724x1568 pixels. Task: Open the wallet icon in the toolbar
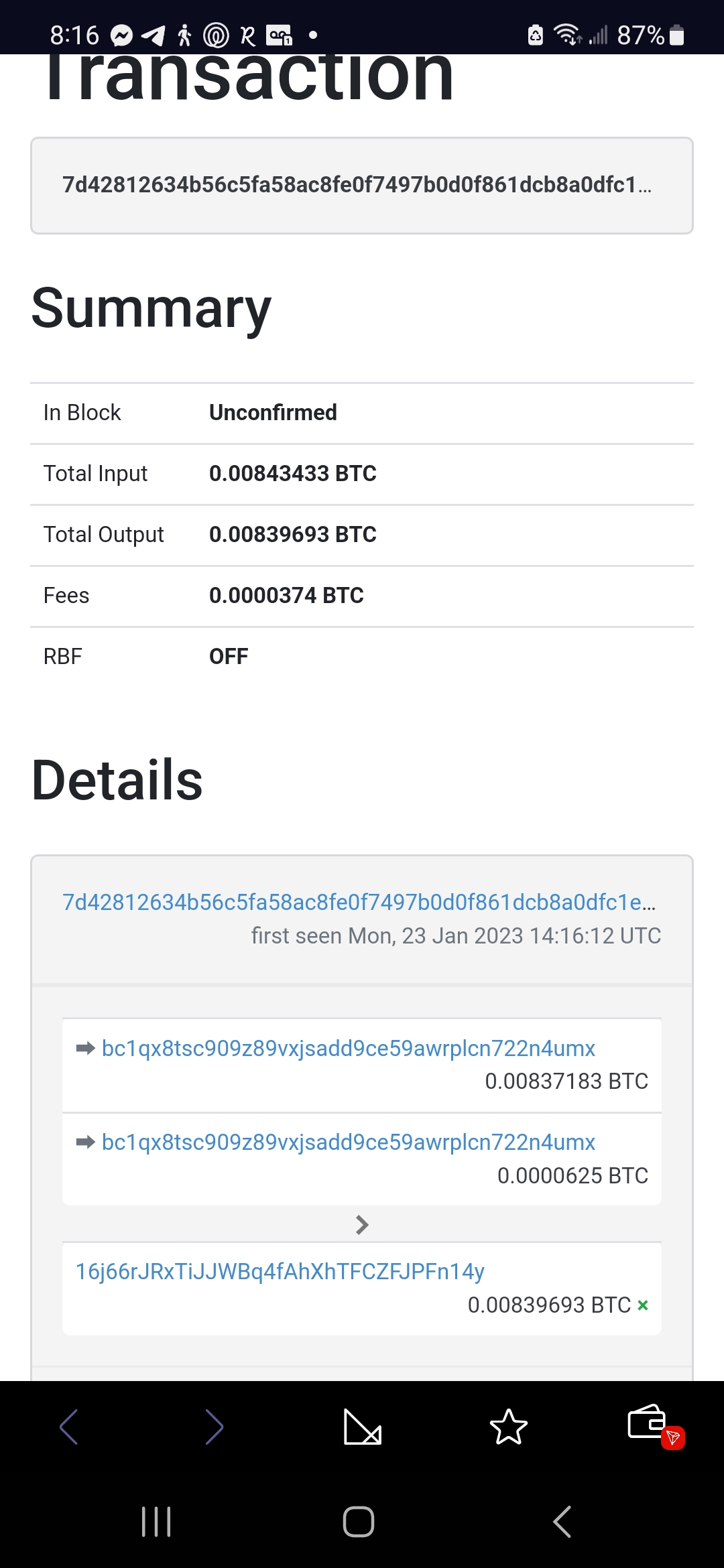coord(648,1423)
